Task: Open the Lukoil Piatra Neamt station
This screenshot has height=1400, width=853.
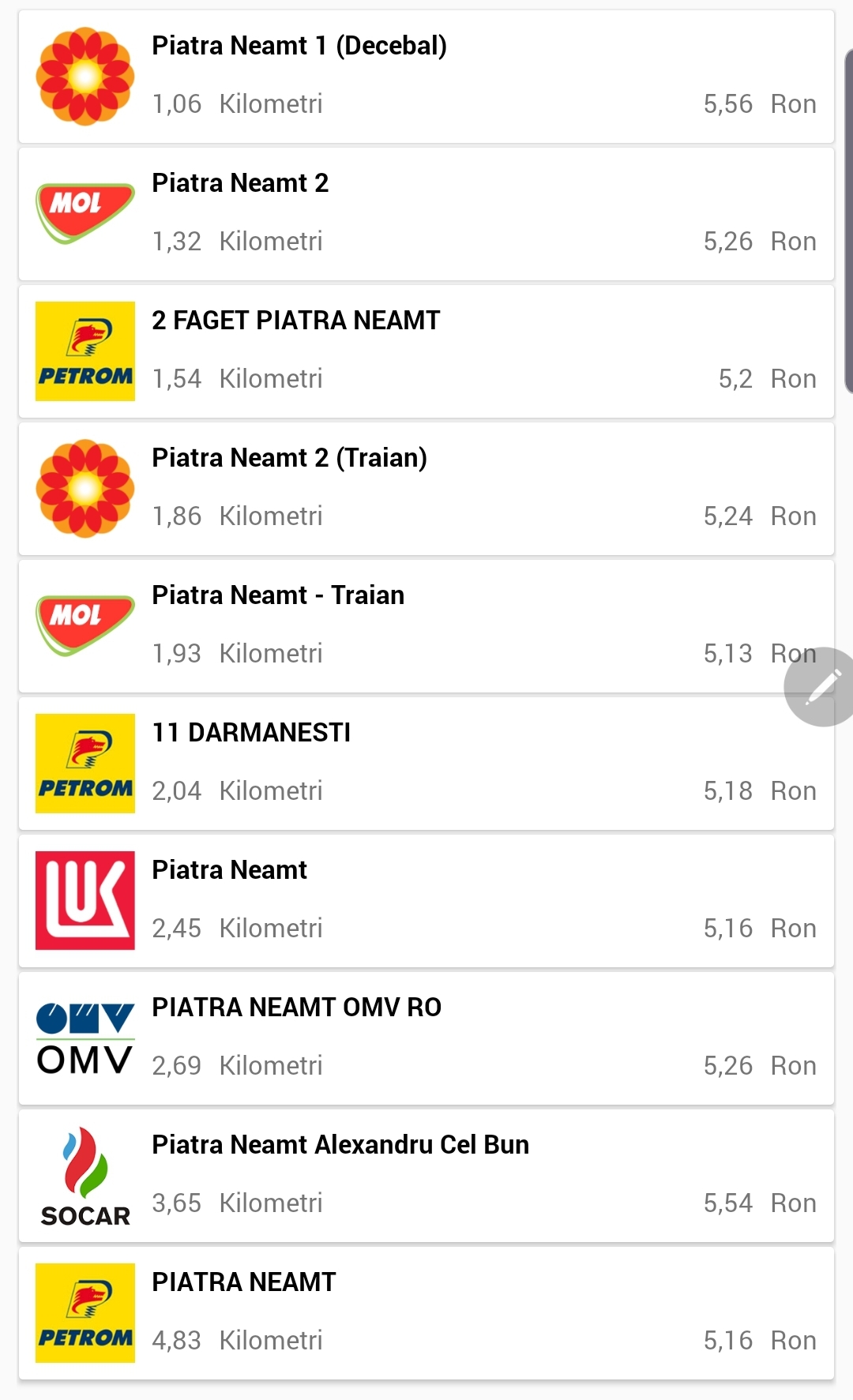Action: [426, 901]
